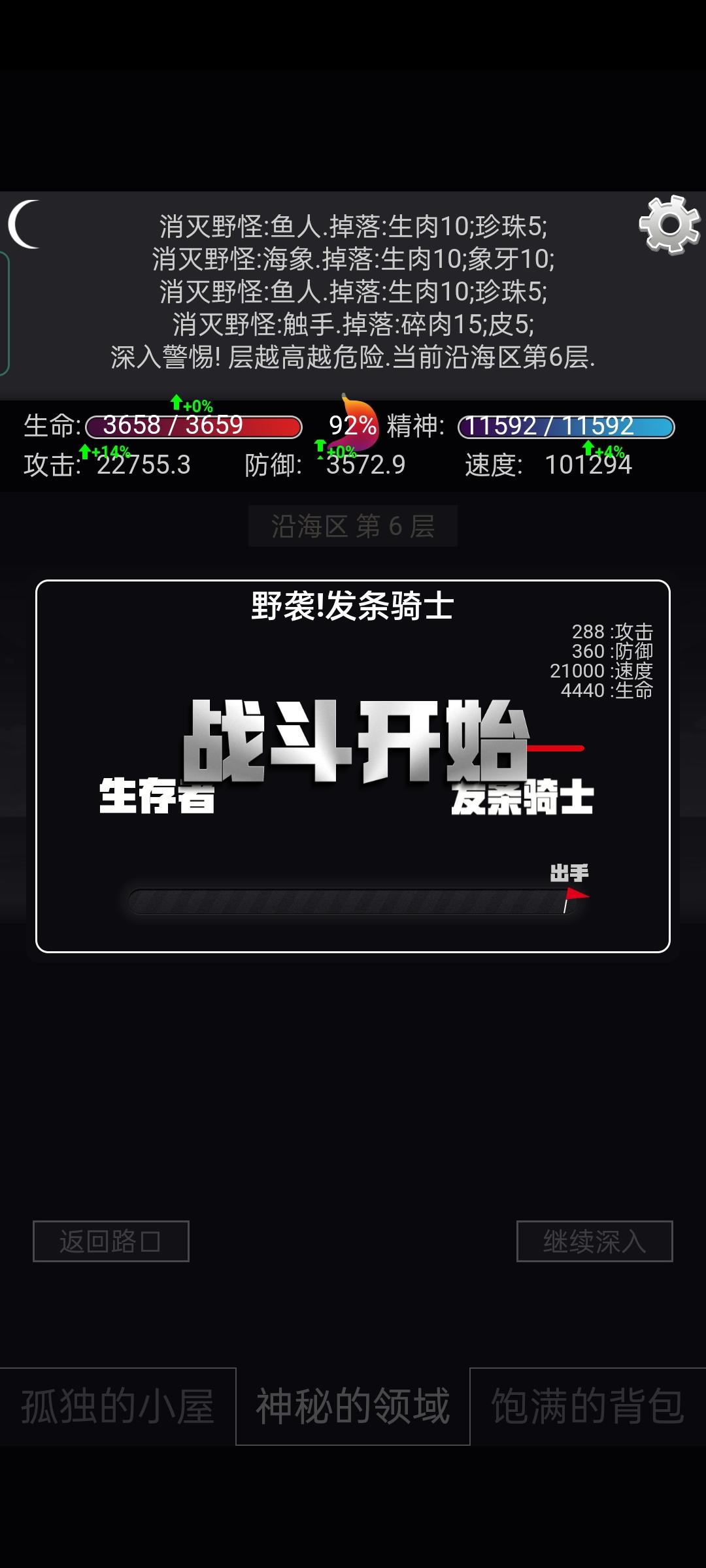Image resolution: width=706 pixels, height=1568 pixels.
Task: Tap the crescent moon icon
Action: tap(25, 224)
